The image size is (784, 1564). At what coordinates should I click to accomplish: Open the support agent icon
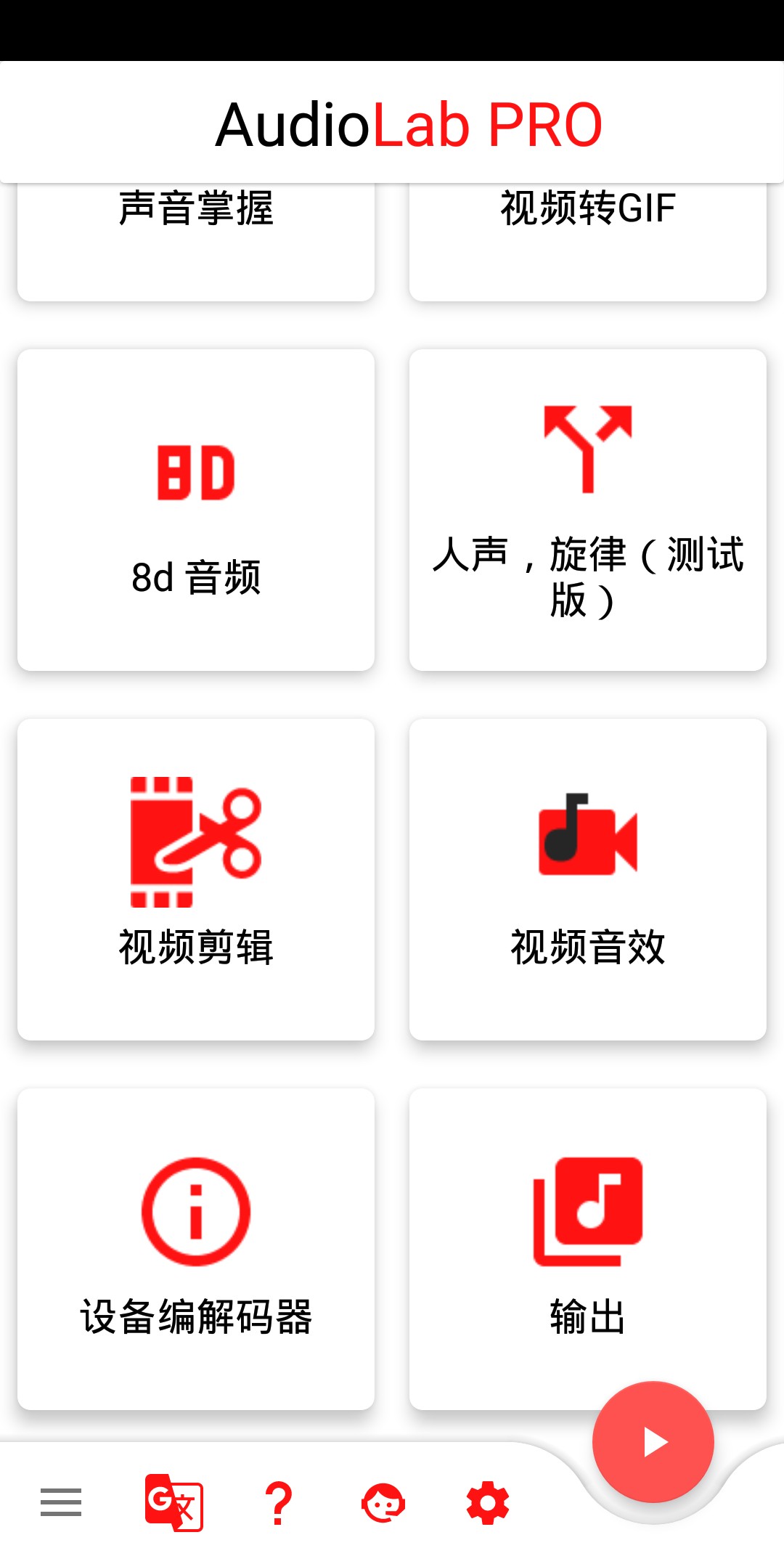[x=383, y=1502]
